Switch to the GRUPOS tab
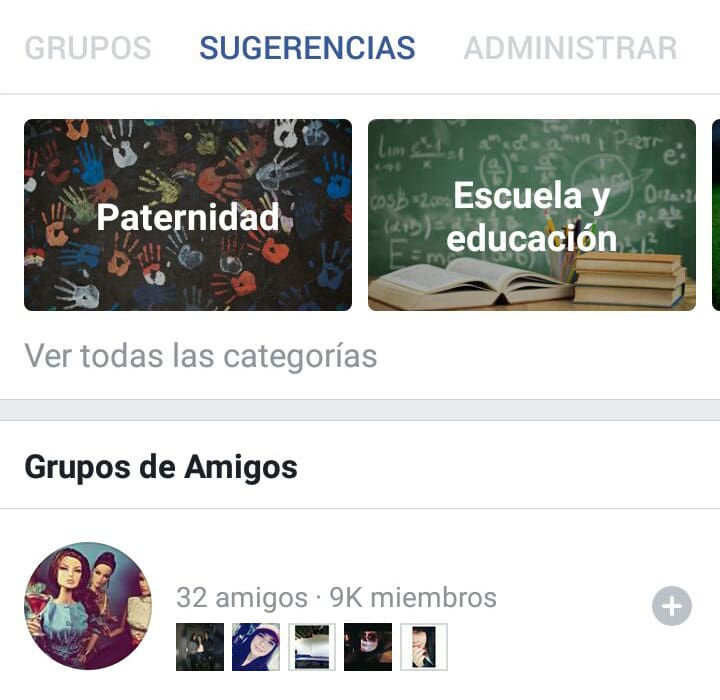The image size is (720, 700). [88, 48]
